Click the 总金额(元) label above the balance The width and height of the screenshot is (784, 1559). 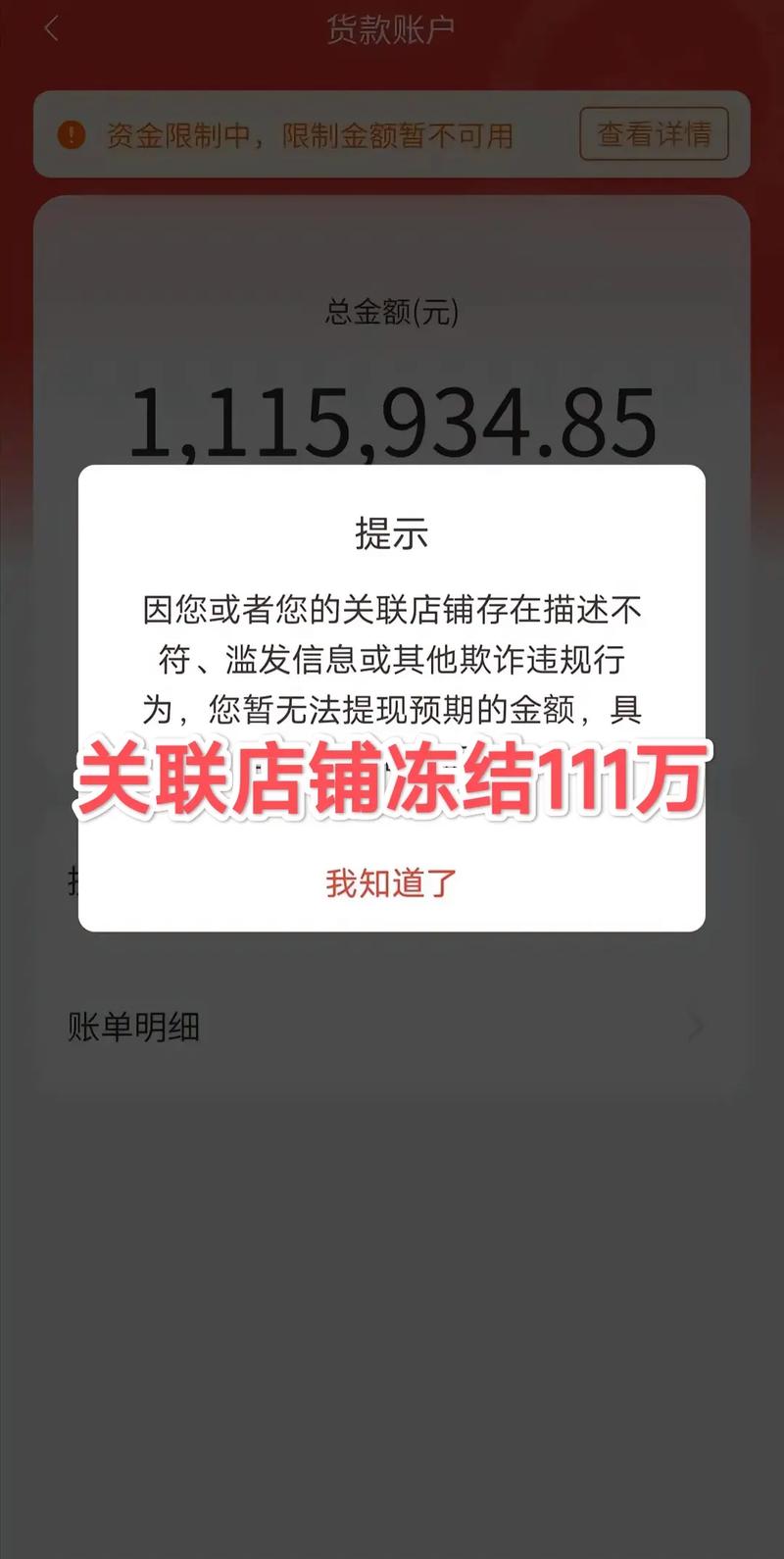tap(391, 312)
